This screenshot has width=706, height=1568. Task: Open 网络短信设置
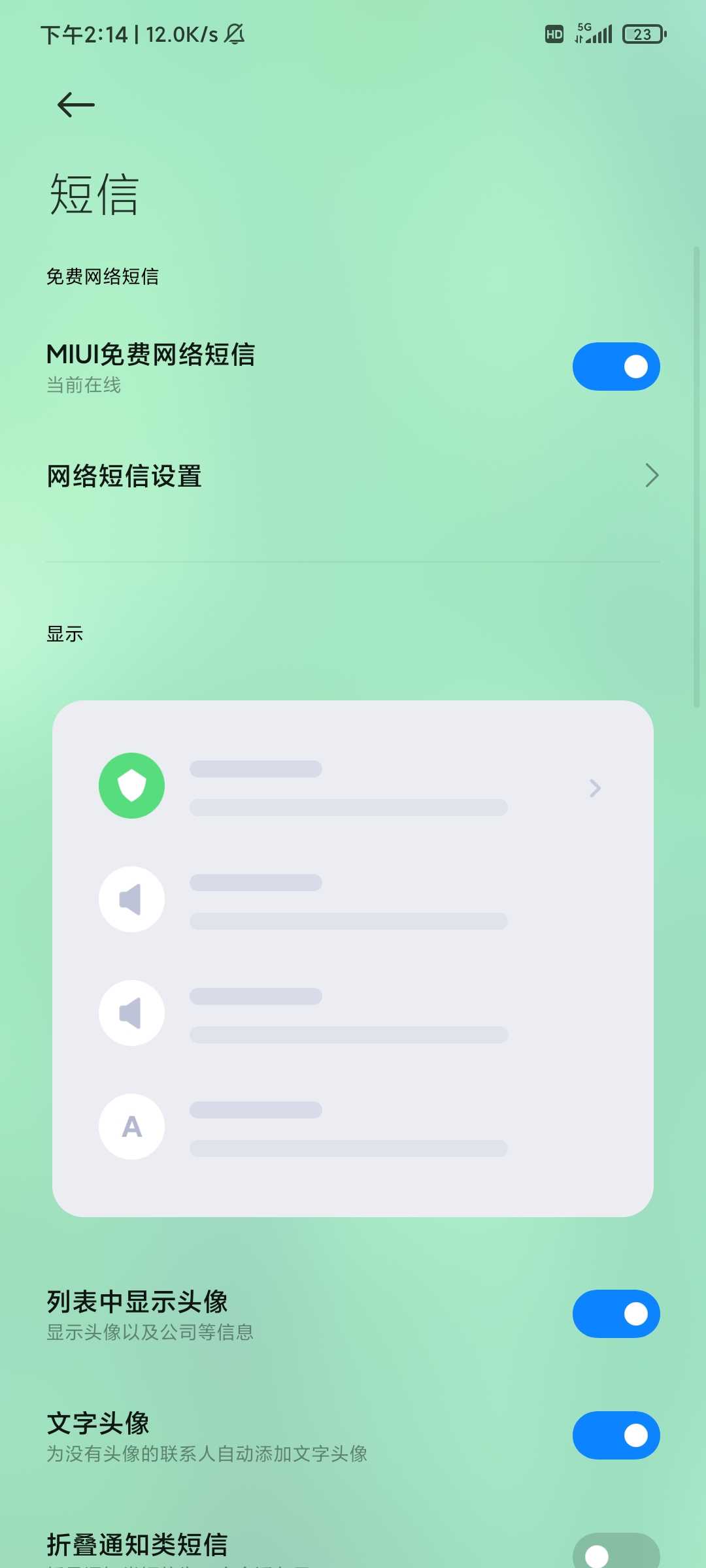click(x=353, y=476)
